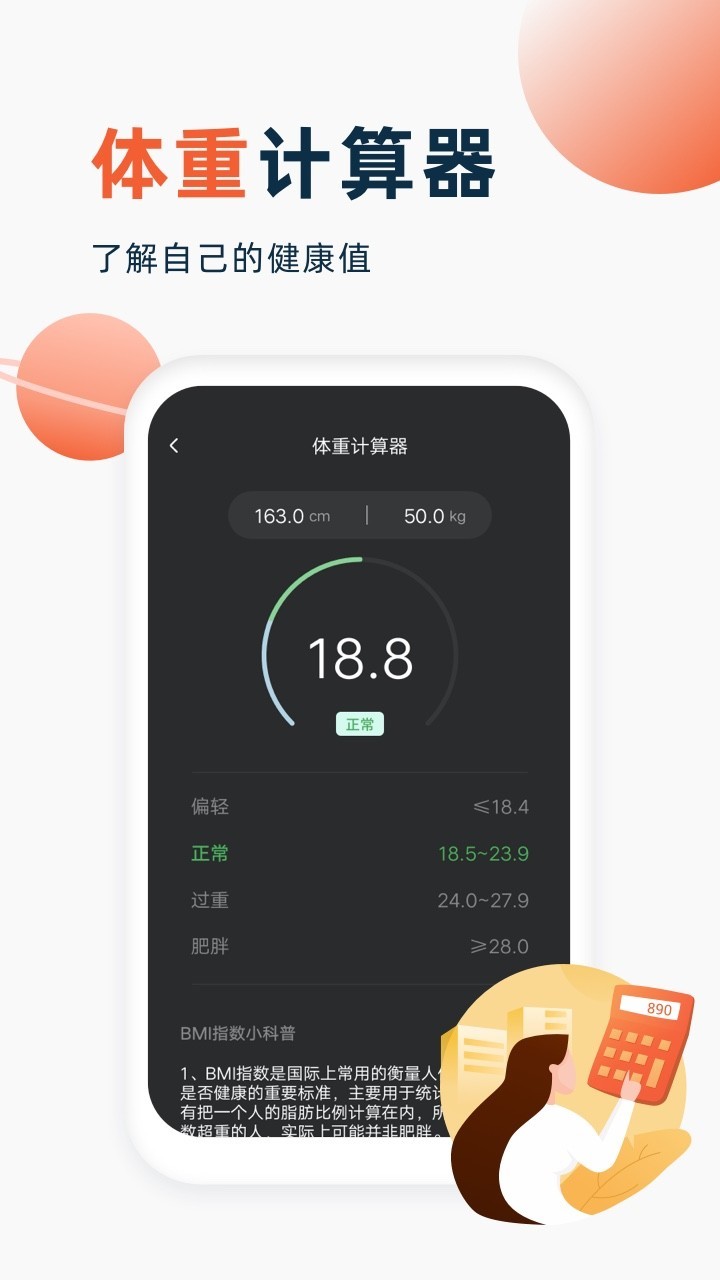
Task: Tap the divider between height and weight fields
Action: pos(365,515)
